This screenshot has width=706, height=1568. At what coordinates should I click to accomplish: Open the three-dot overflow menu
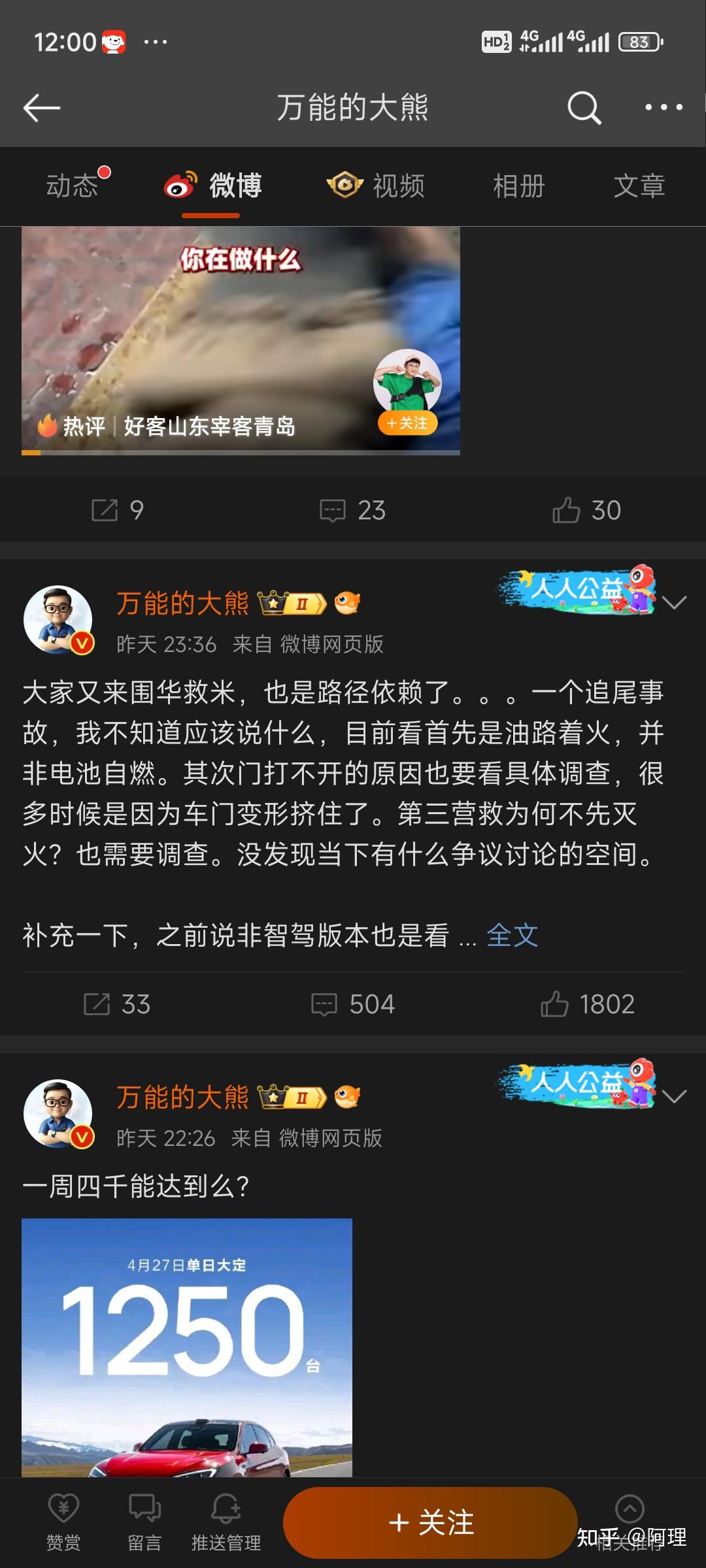[664, 108]
